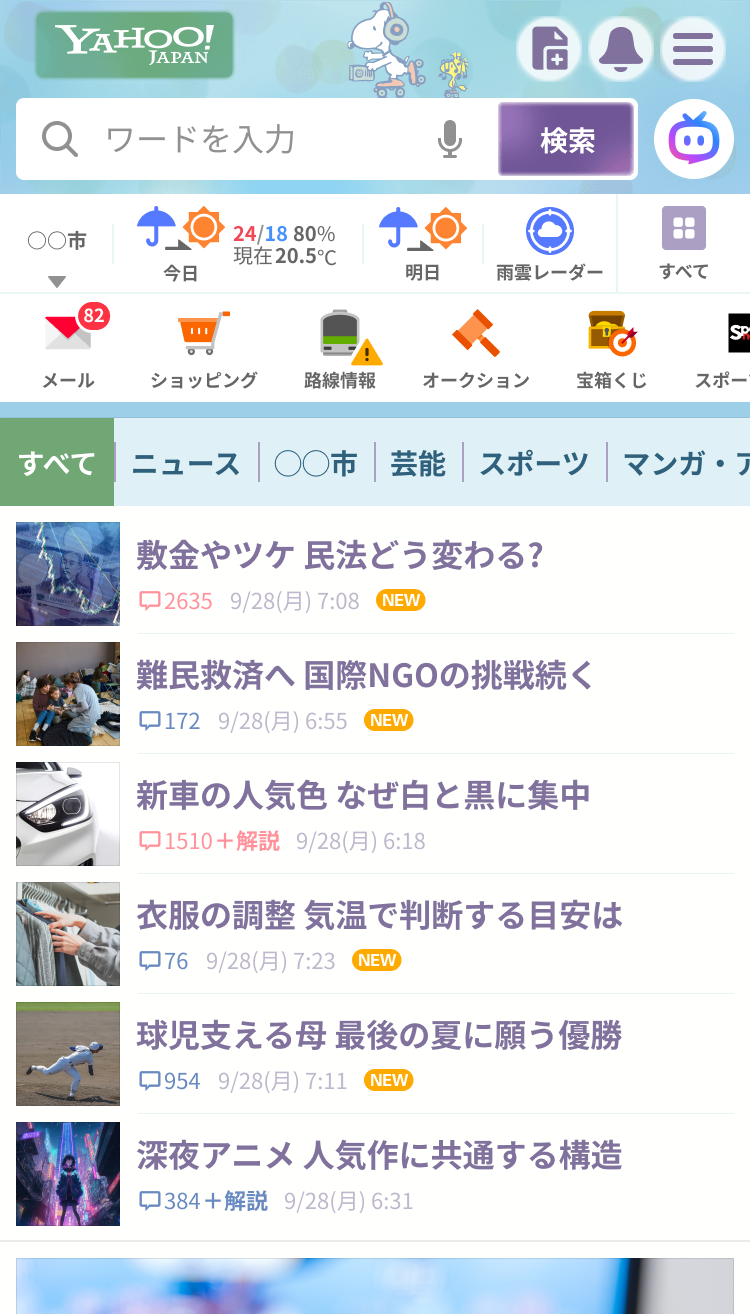Screen dimensions: 750x1314
Task: Check the 路線情報 train icon
Action: point(339,333)
